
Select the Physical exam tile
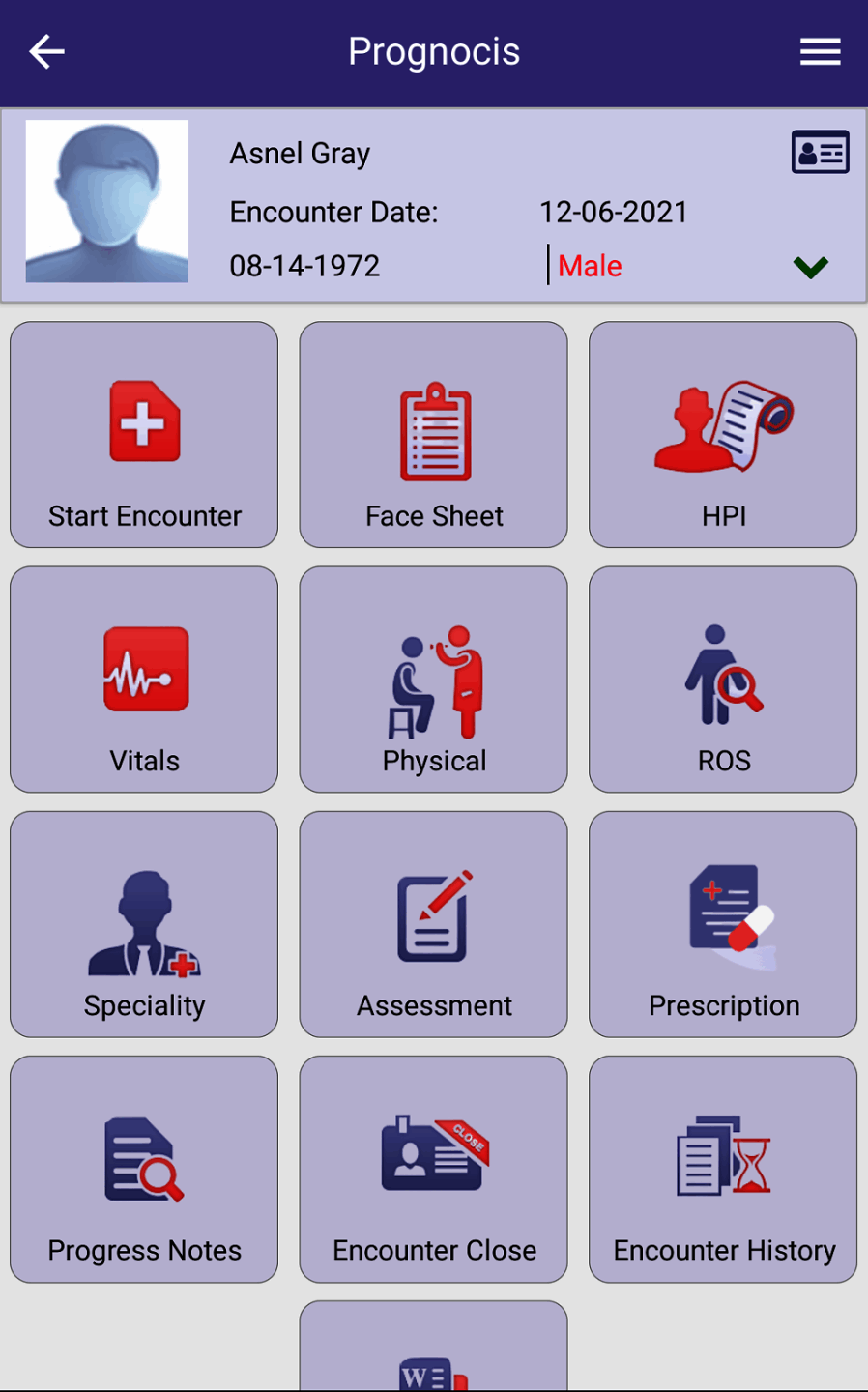click(x=434, y=680)
